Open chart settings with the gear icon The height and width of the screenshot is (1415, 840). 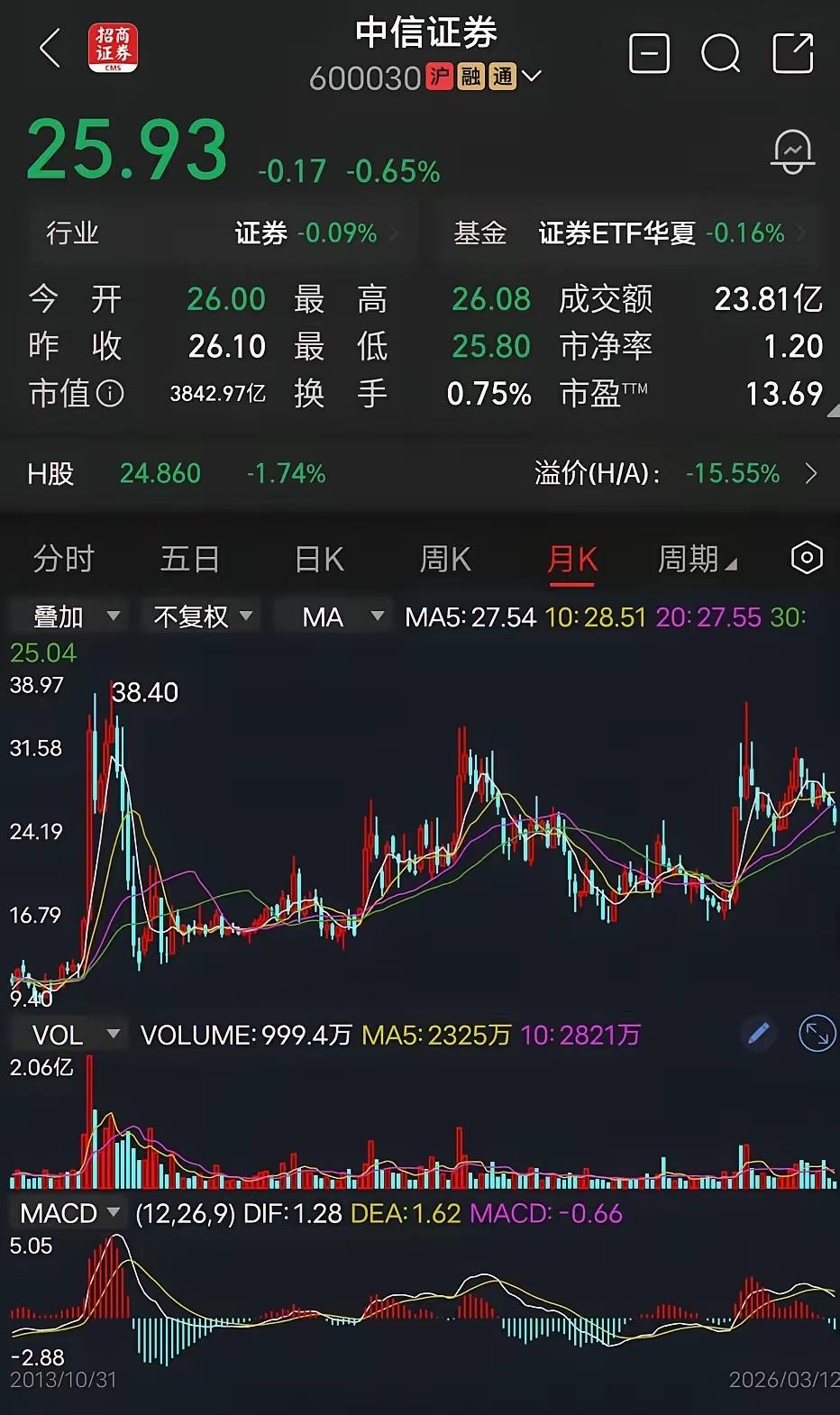click(807, 559)
